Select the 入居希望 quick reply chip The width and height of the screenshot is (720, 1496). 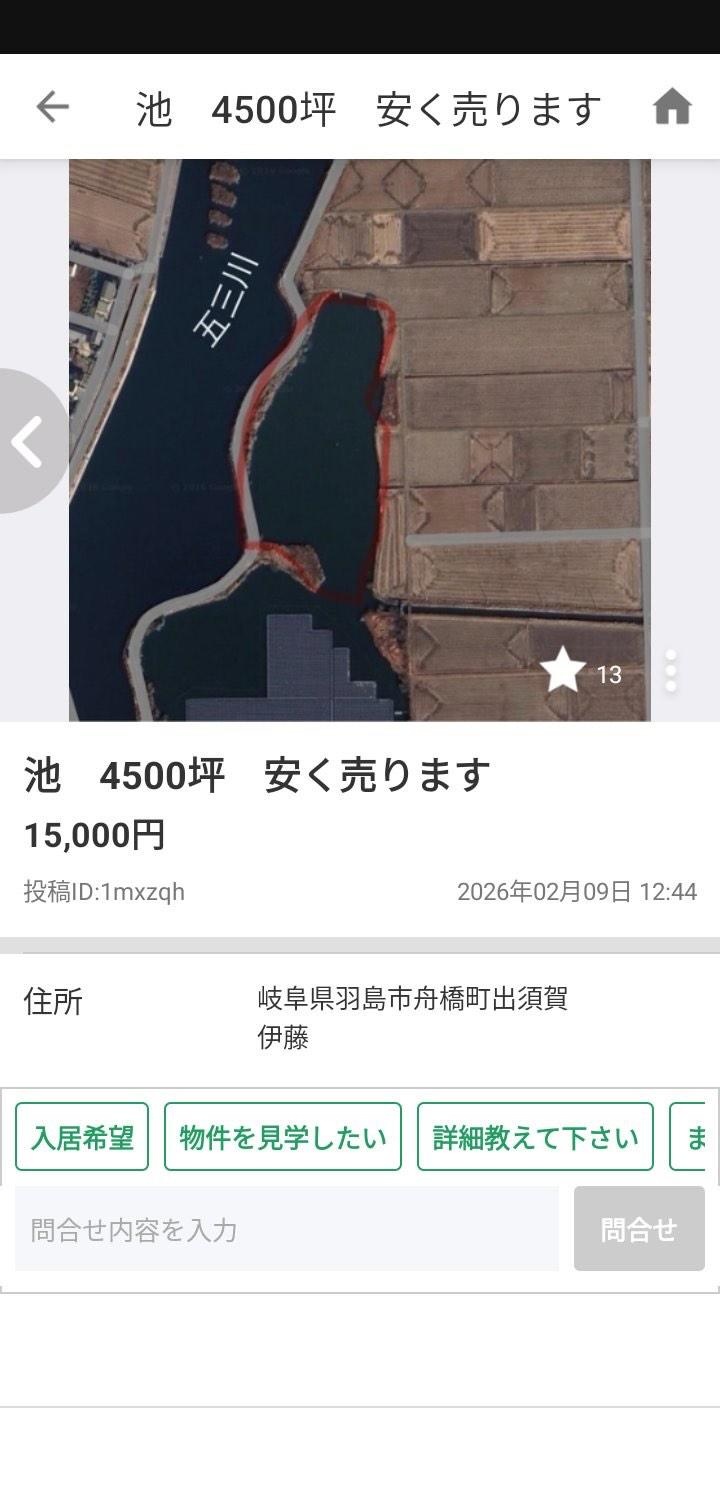82,1137
